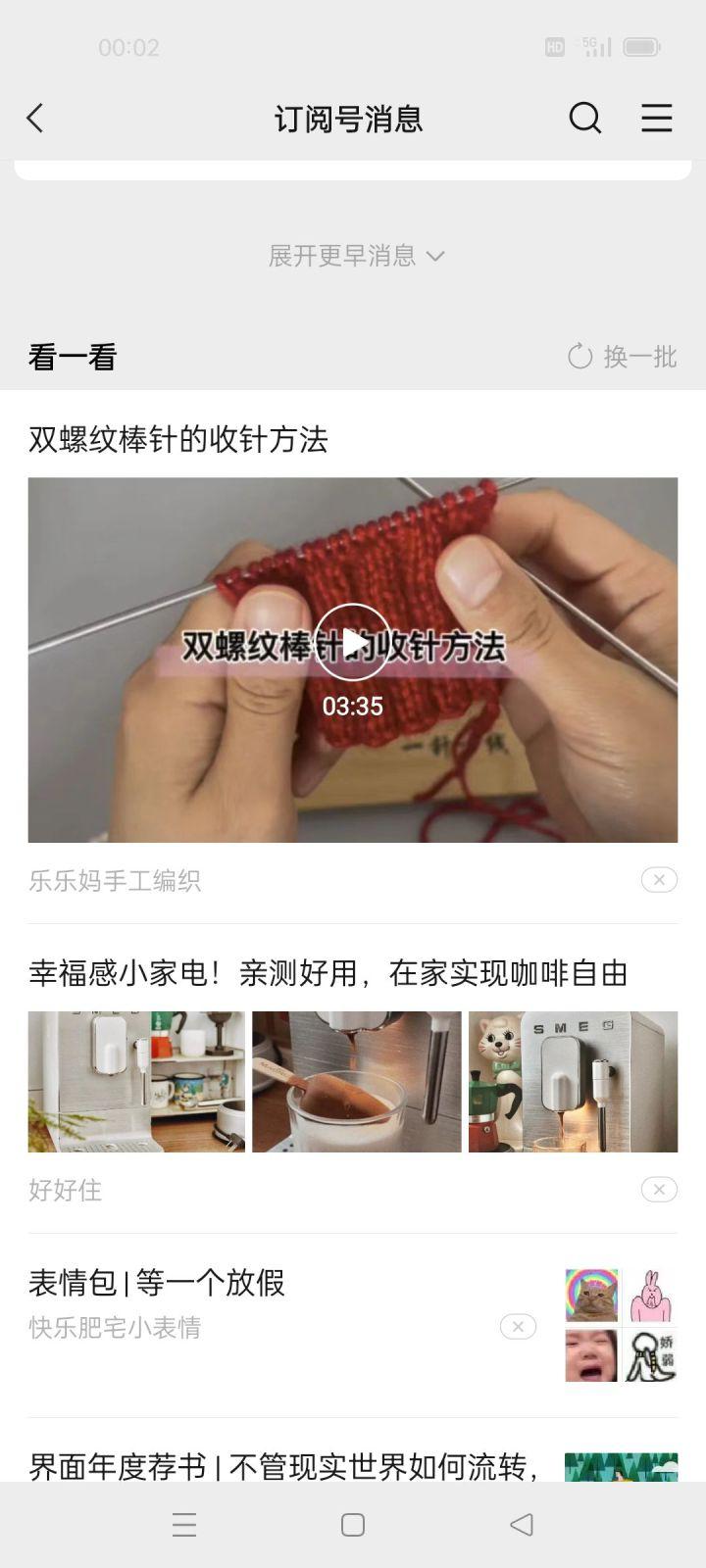Open 界面年度荐书 article
This screenshot has width=706, height=1568.
pos(284,1466)
